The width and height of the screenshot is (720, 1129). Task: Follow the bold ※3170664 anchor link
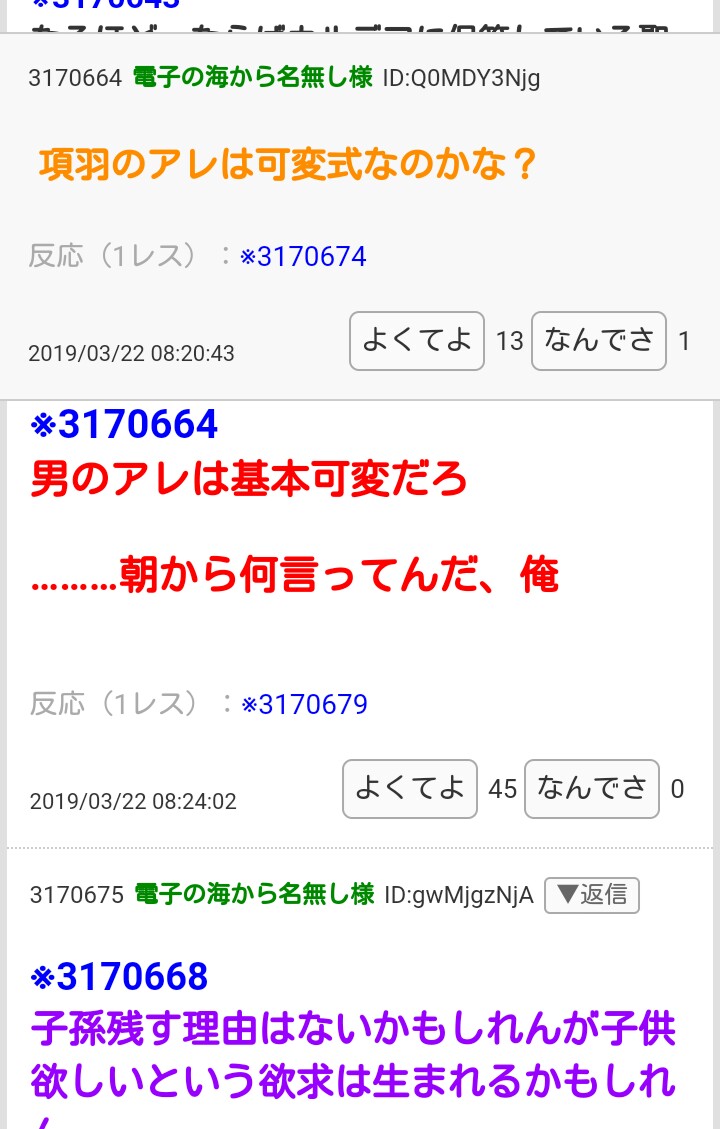tap(125, 425)
